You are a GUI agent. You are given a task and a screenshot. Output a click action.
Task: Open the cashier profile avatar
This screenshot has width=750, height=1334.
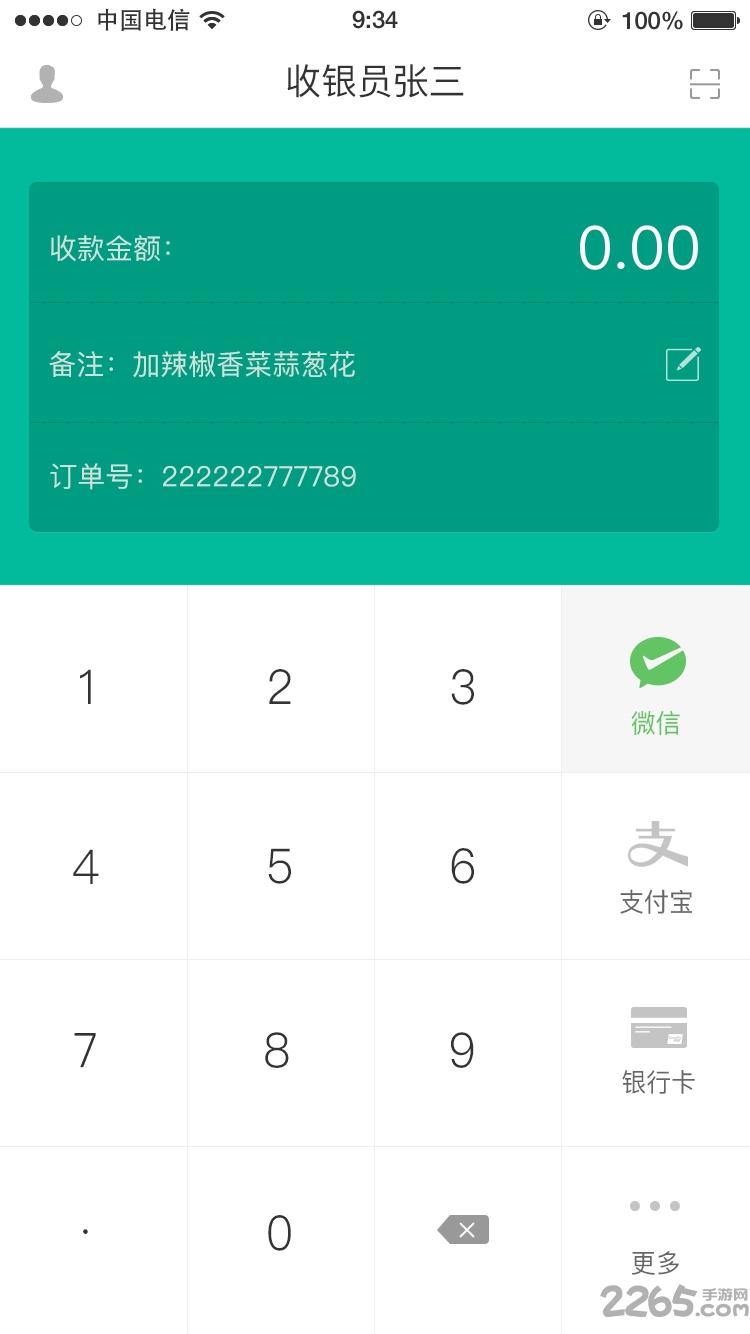(45, 82)
